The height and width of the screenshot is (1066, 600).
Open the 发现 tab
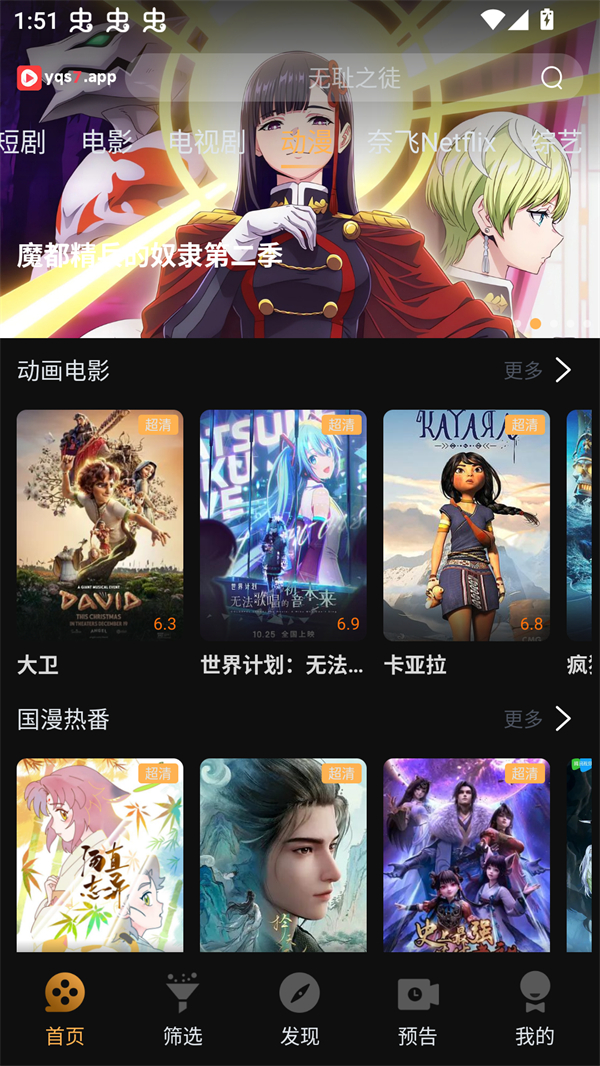coord(300,1008)
